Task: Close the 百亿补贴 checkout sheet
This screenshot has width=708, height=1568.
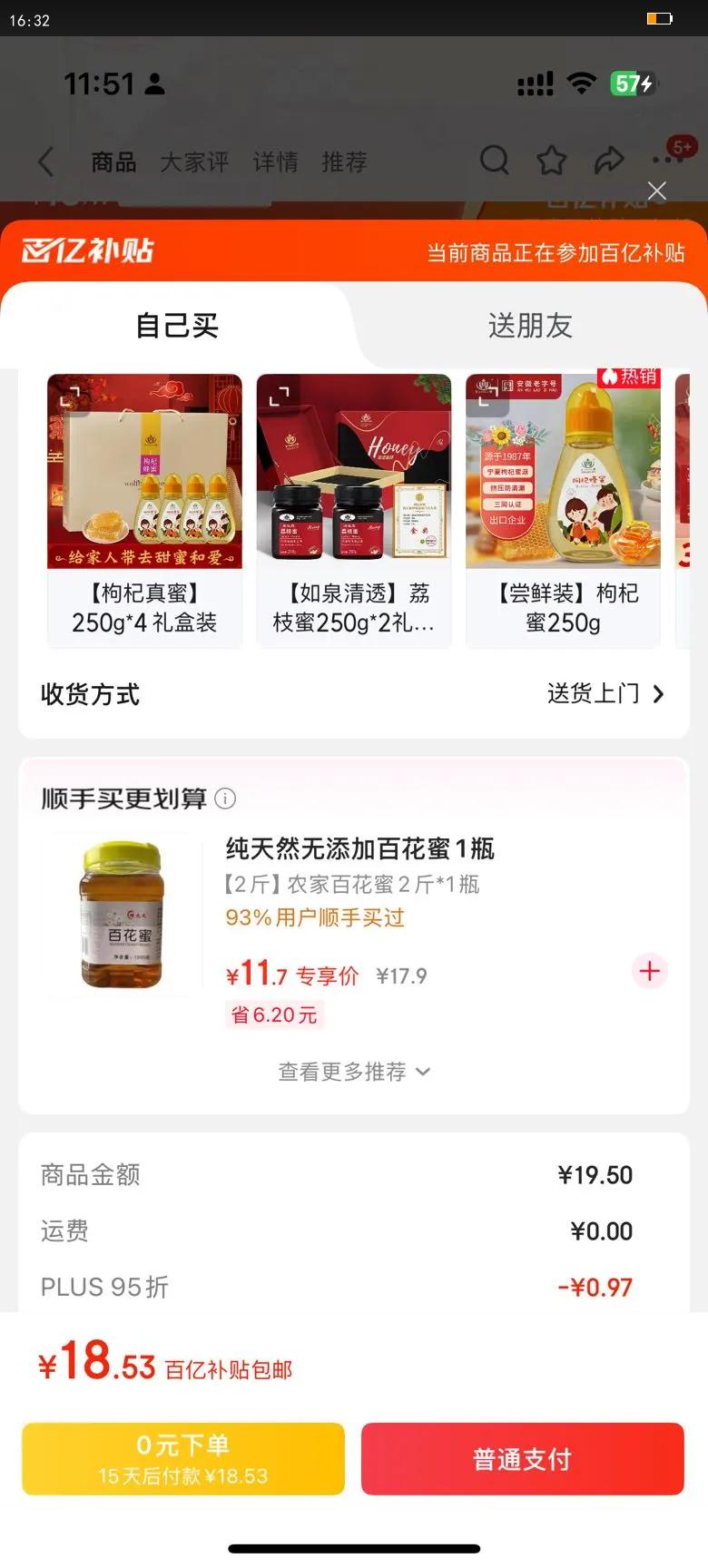Action: [x=657, y=191]
